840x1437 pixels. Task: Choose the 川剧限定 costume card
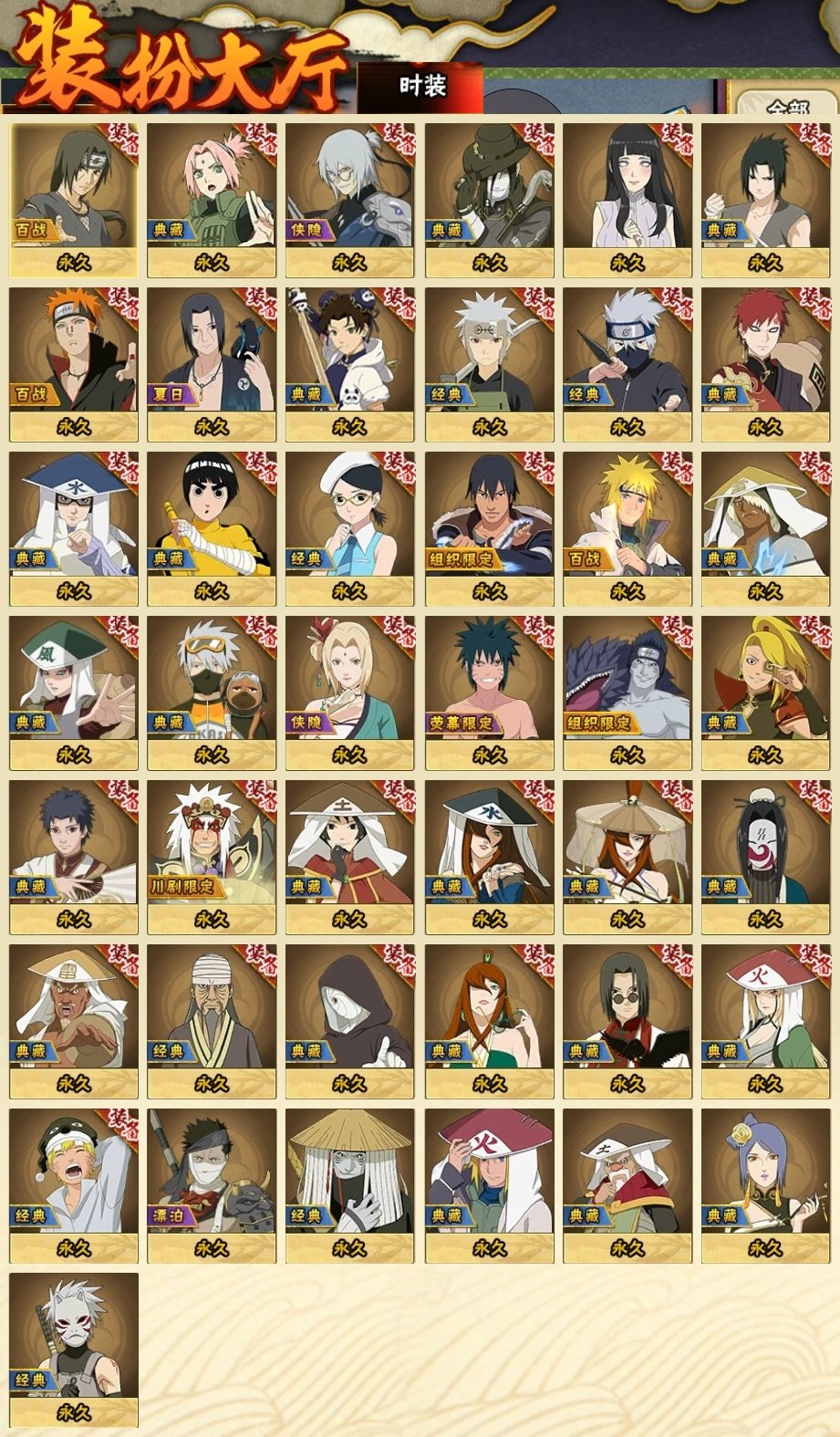click(212, 856)
